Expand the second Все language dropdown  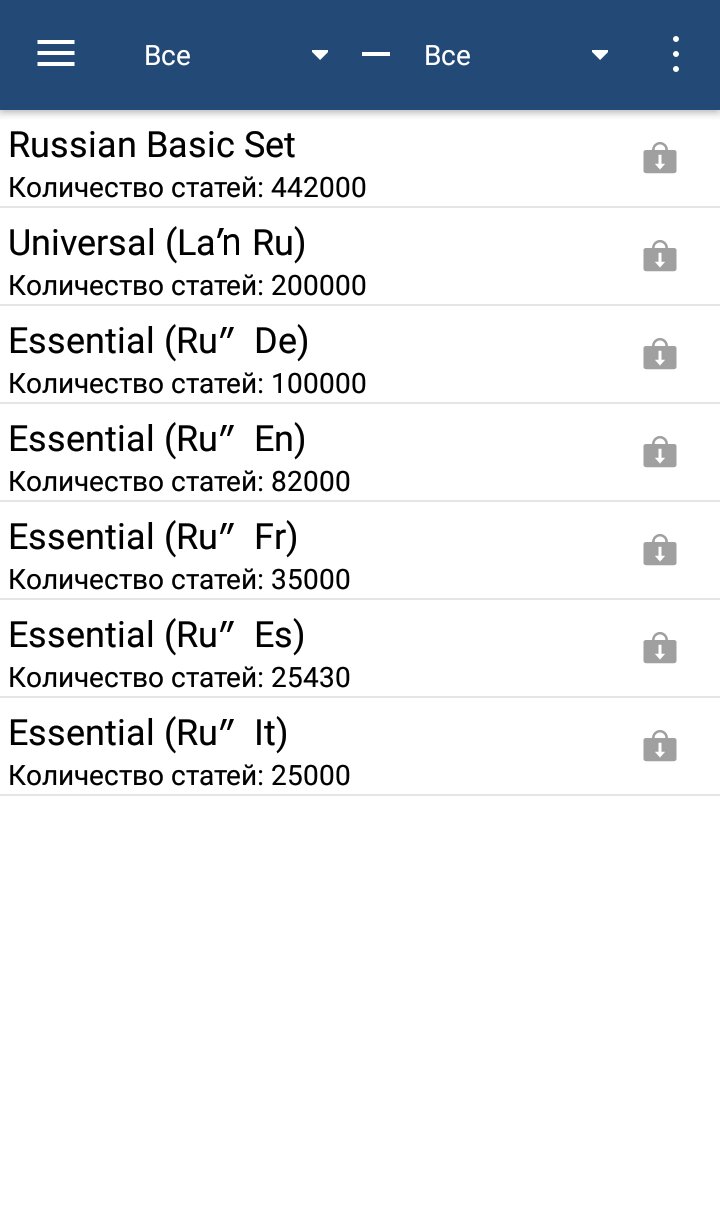coord(516,56)
